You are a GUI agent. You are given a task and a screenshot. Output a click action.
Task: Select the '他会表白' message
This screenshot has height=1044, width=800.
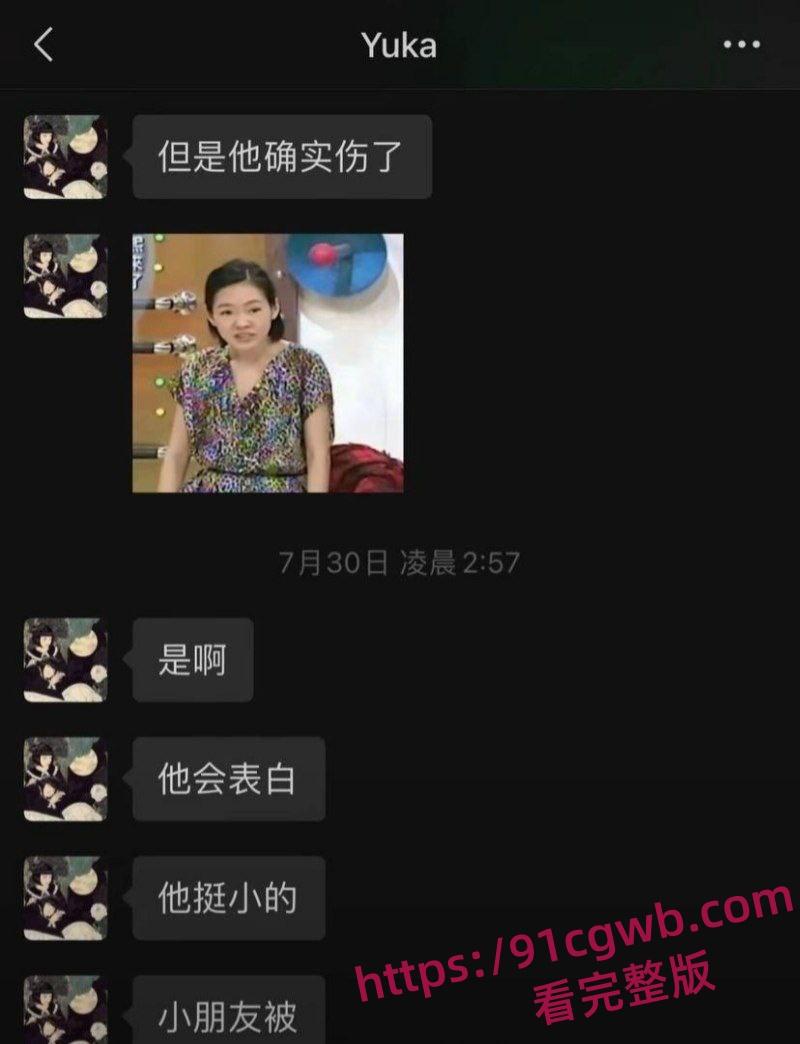[228, 778]
